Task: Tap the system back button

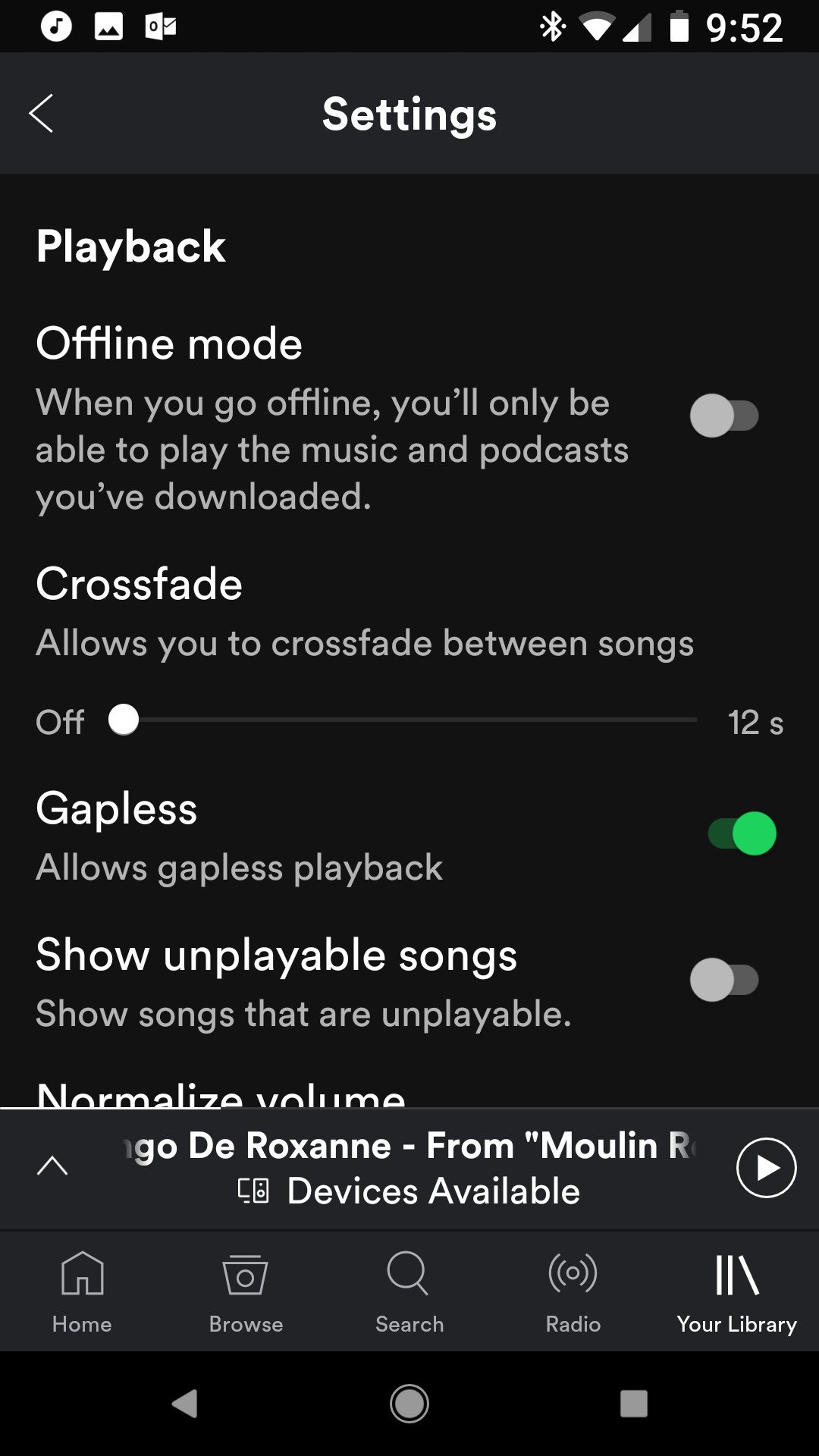Action: (x=184, y=1404)
